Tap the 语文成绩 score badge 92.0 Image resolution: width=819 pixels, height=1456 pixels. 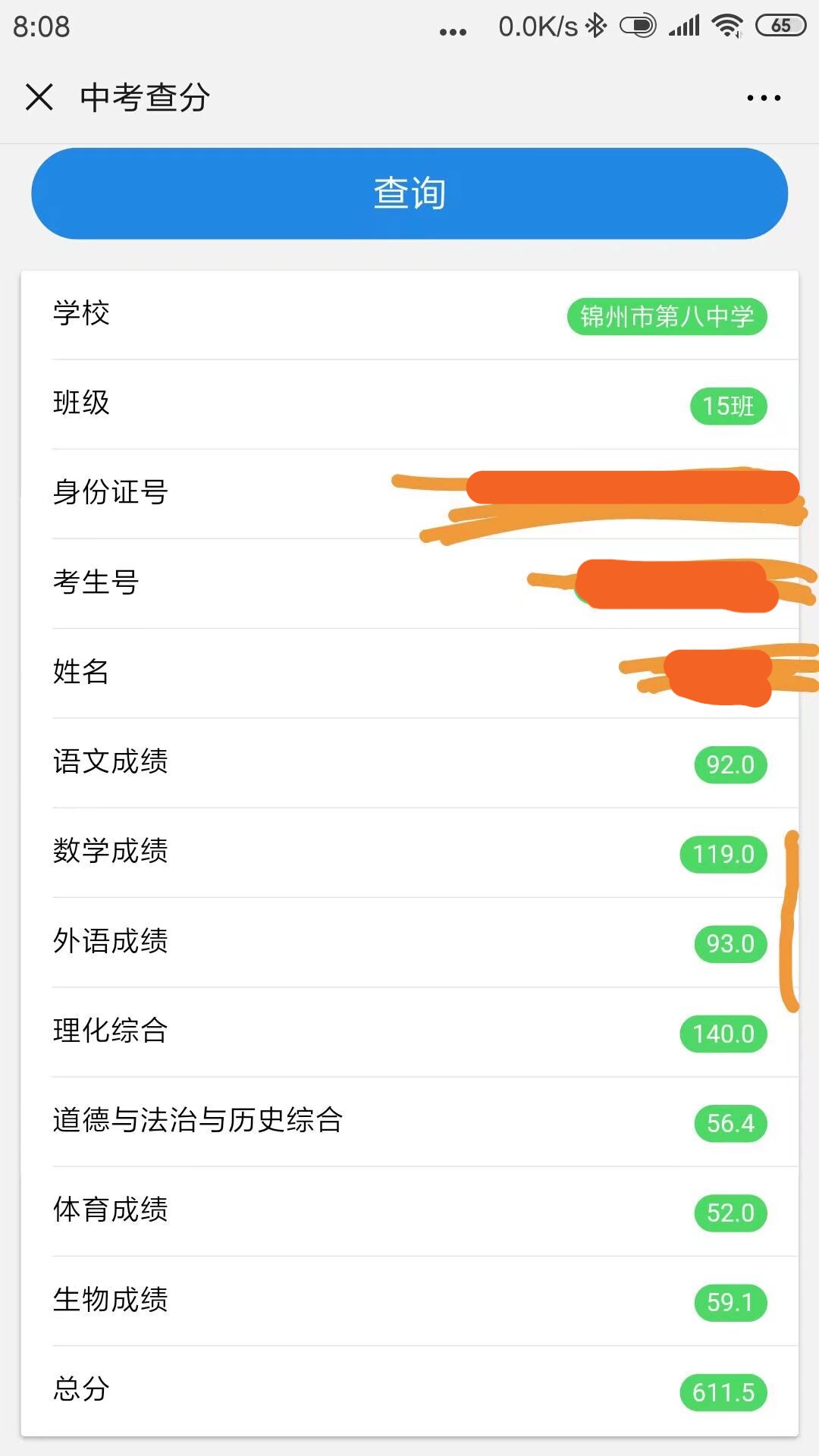(730, 764)
